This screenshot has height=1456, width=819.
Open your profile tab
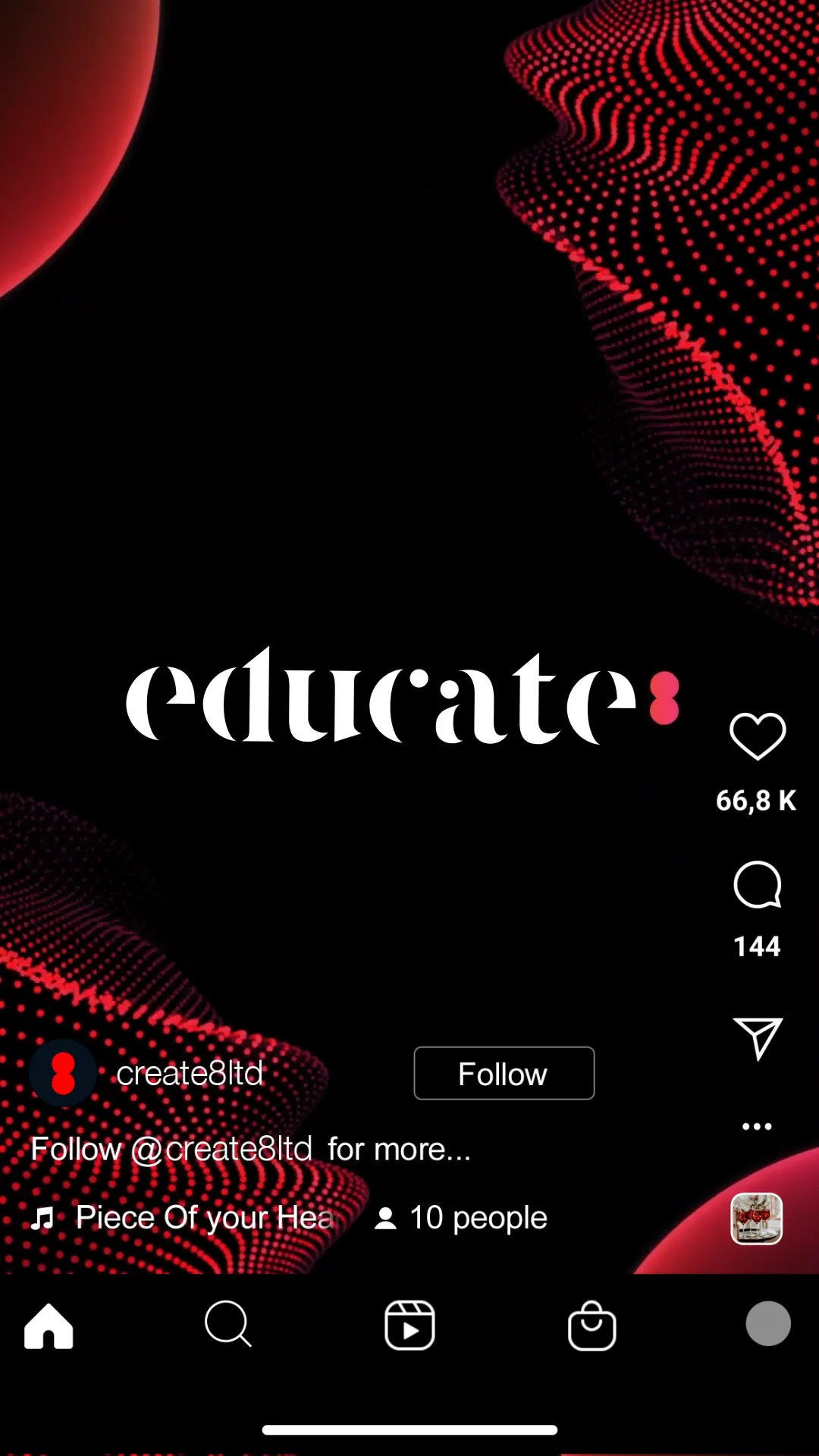(x=768, y=1323)
